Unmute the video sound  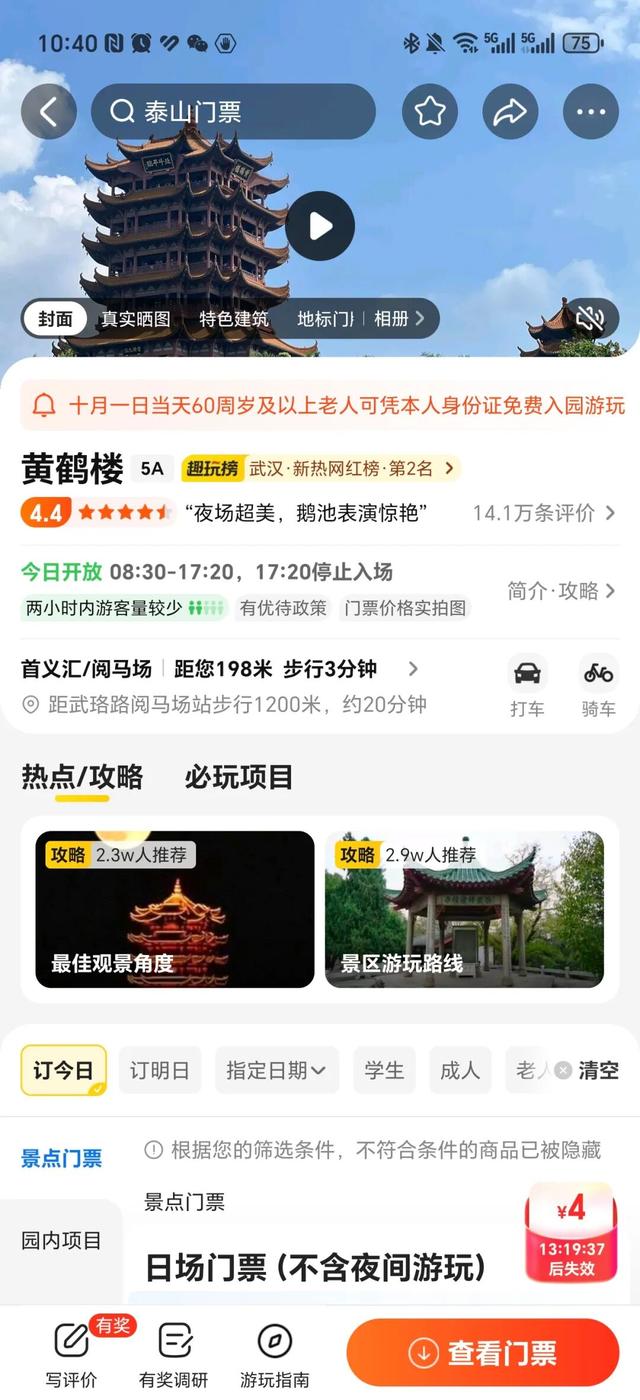590,319
